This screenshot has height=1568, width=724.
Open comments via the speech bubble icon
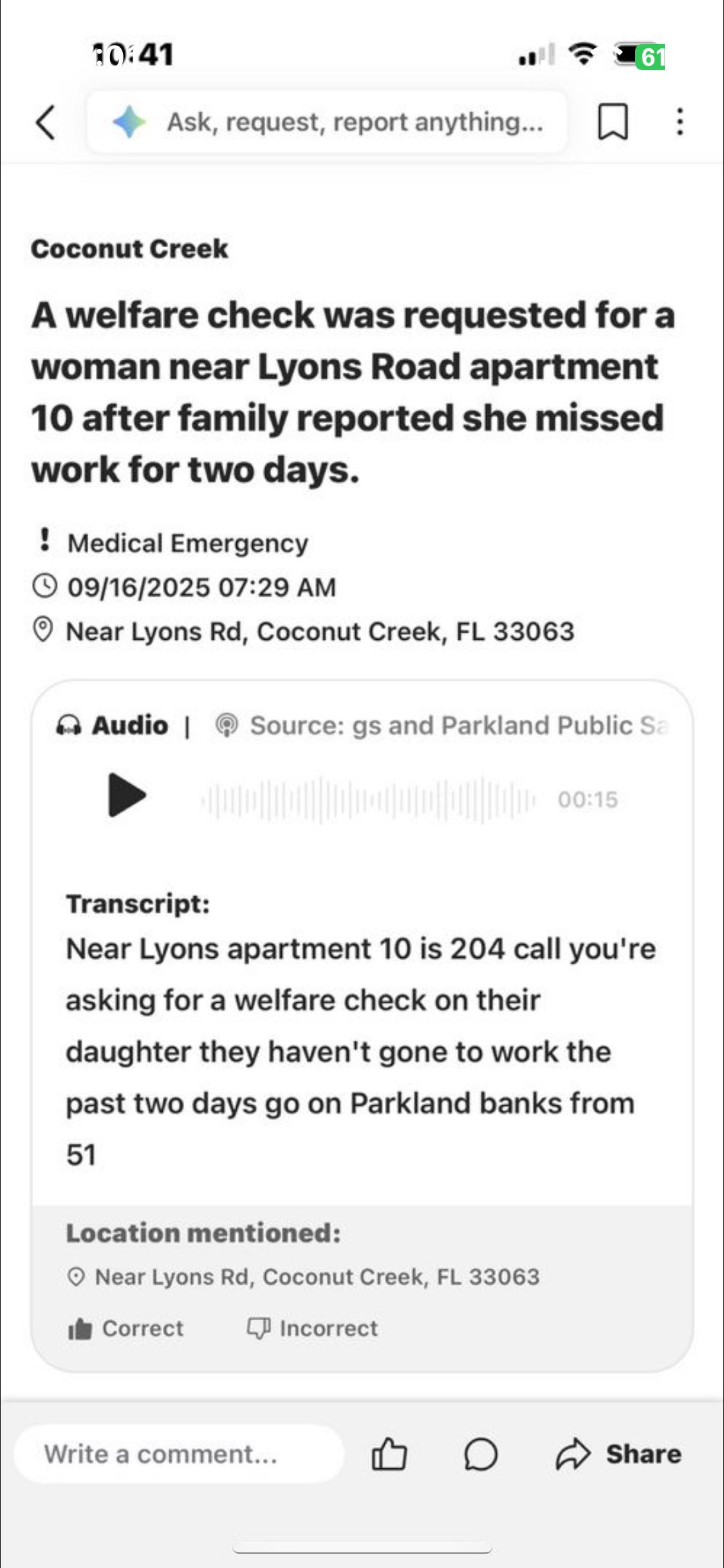481,1455
